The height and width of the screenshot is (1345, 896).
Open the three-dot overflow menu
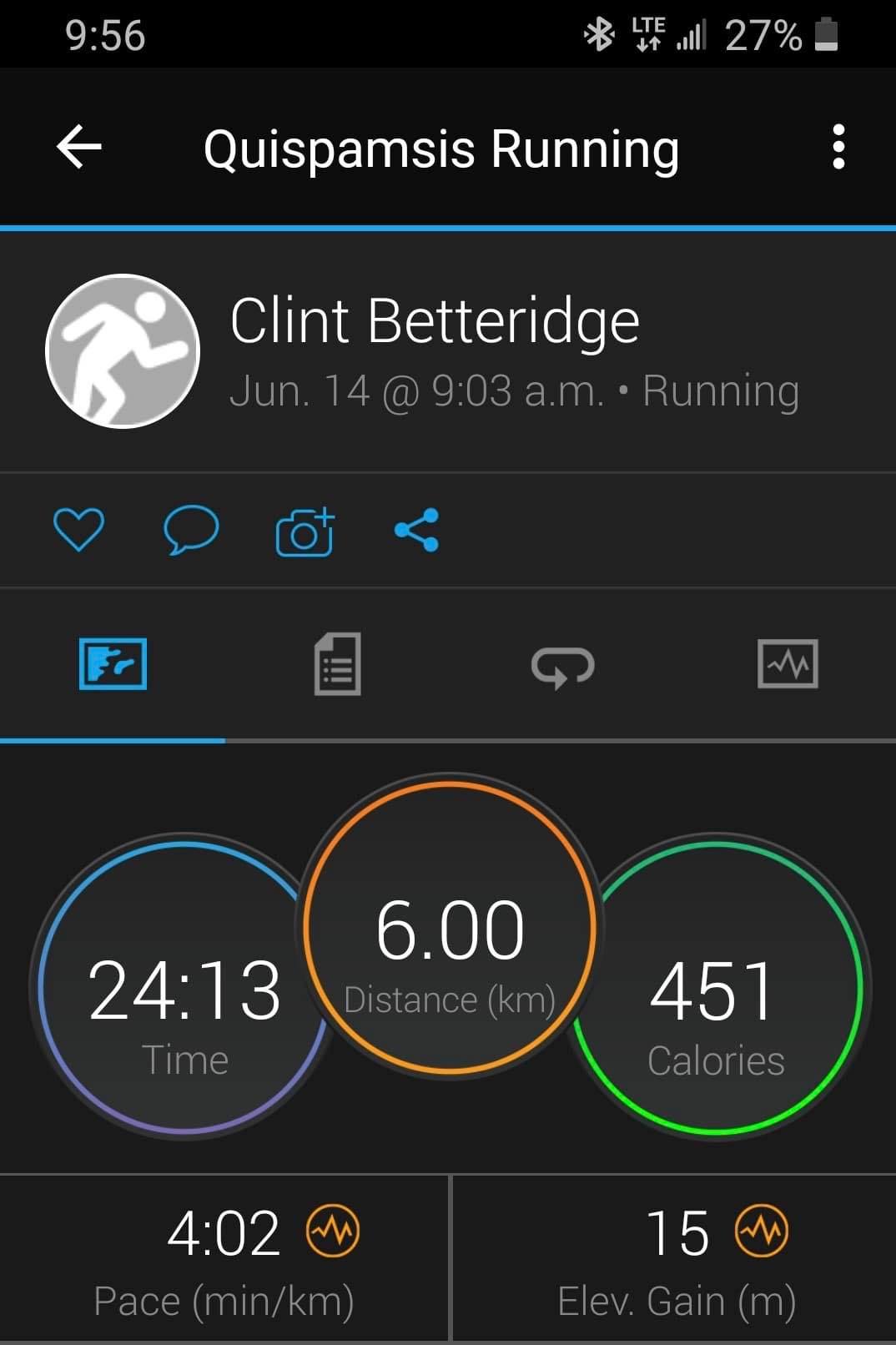coord(838,147)
